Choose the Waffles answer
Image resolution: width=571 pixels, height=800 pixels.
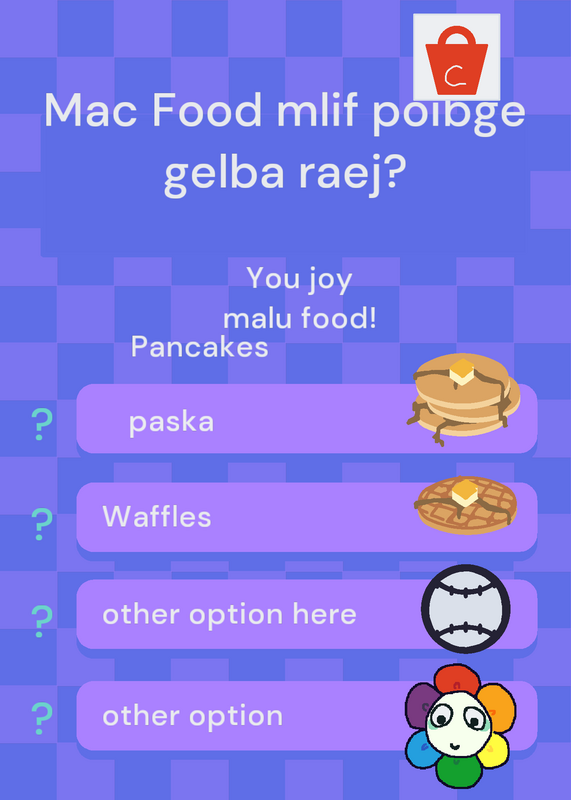pos(307,517)
